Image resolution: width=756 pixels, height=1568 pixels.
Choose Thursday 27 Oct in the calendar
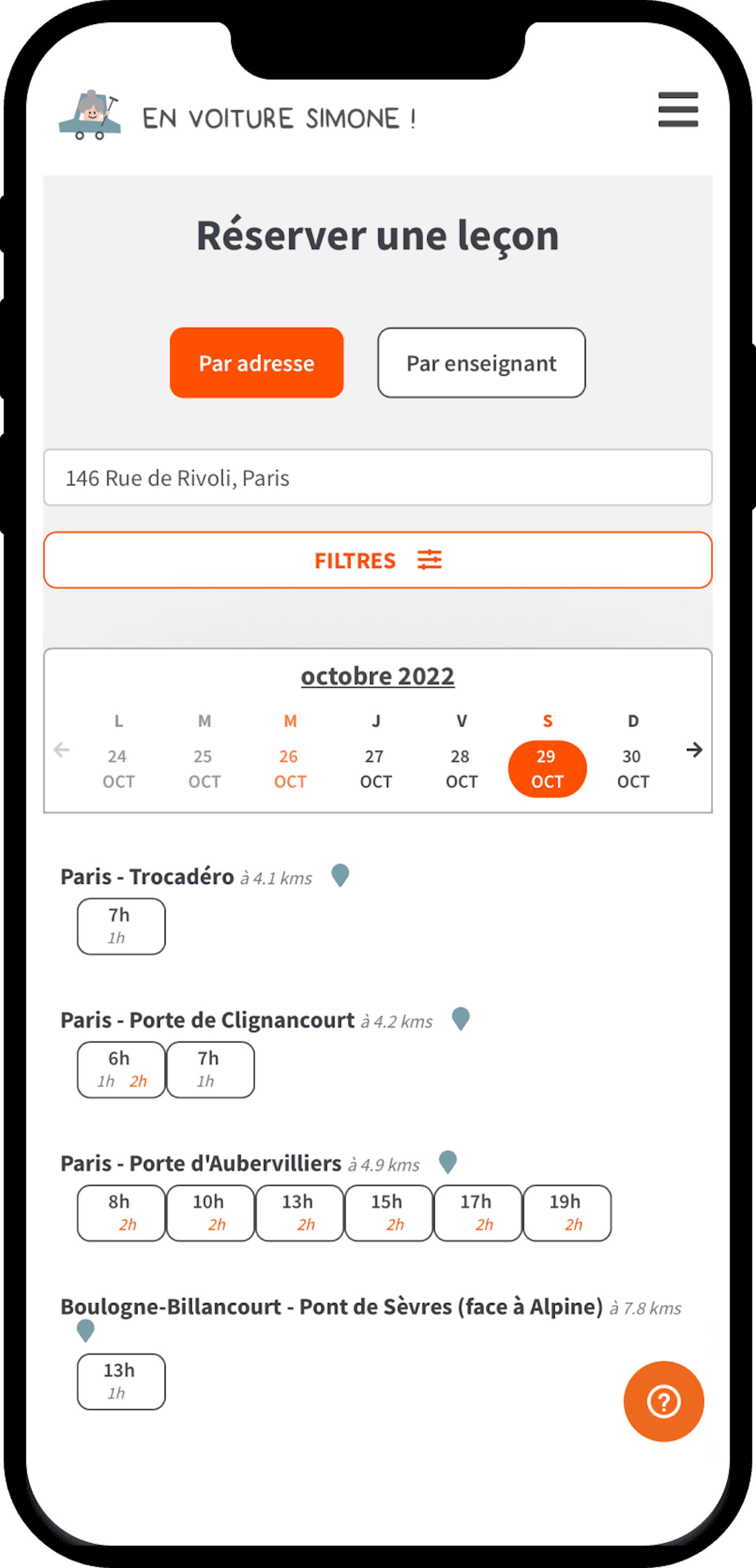coord(376,768)
